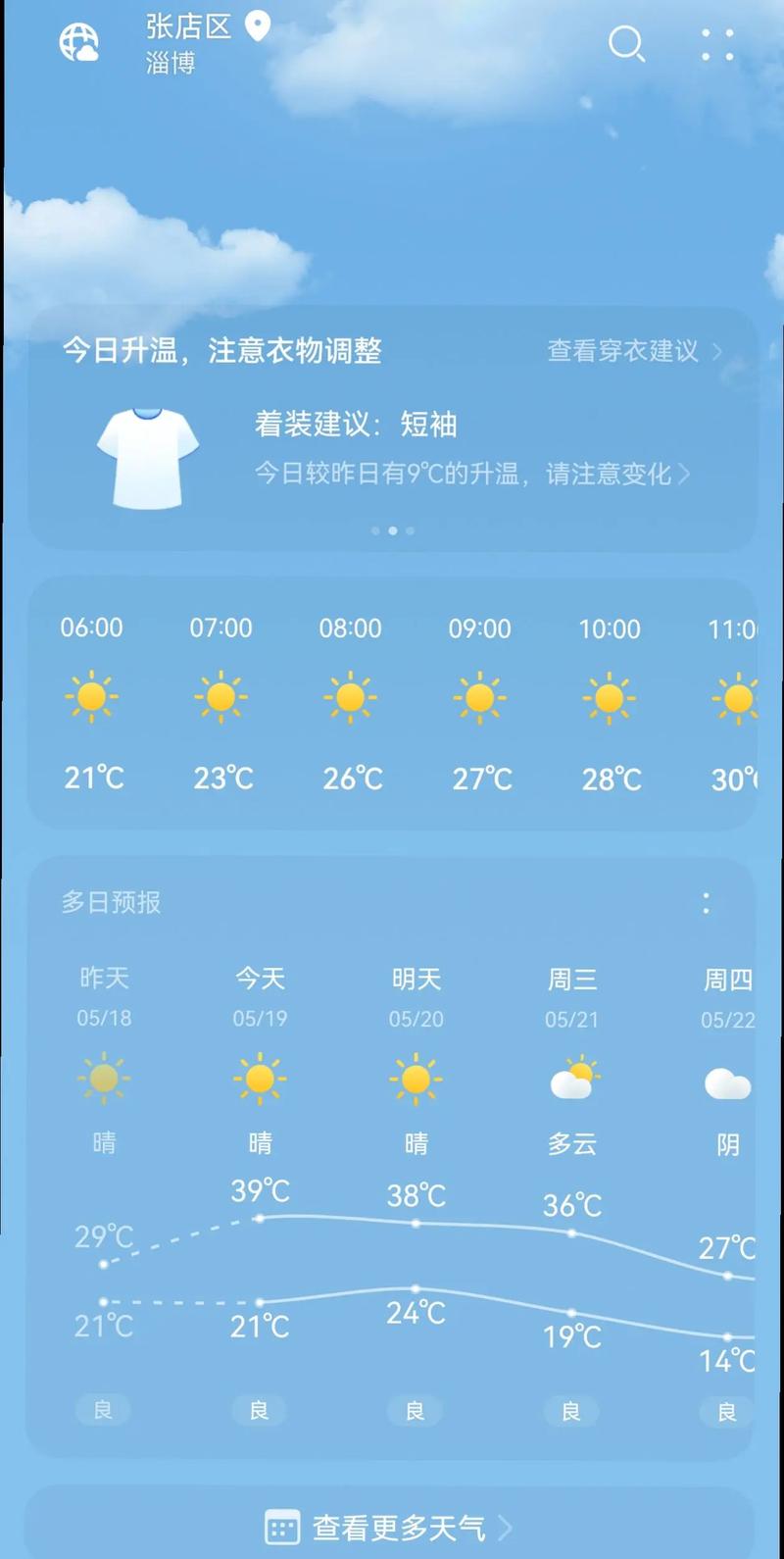The height and width of the screenshot is (1559, 784).
Task: Tap the calendar icon beside 查看更多天气
Action: 281,1527
